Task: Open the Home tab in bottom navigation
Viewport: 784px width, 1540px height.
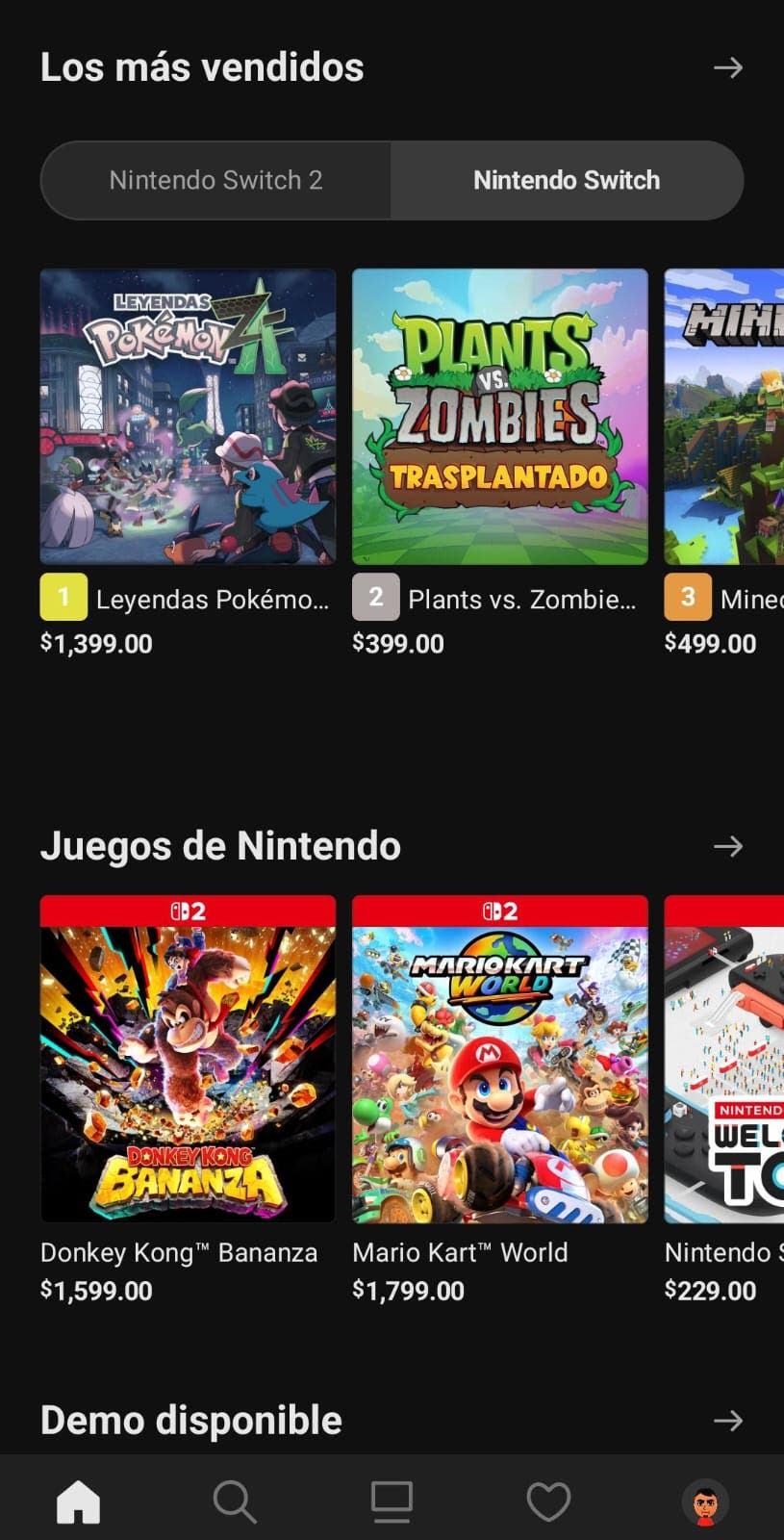Action: [77, 1499]
